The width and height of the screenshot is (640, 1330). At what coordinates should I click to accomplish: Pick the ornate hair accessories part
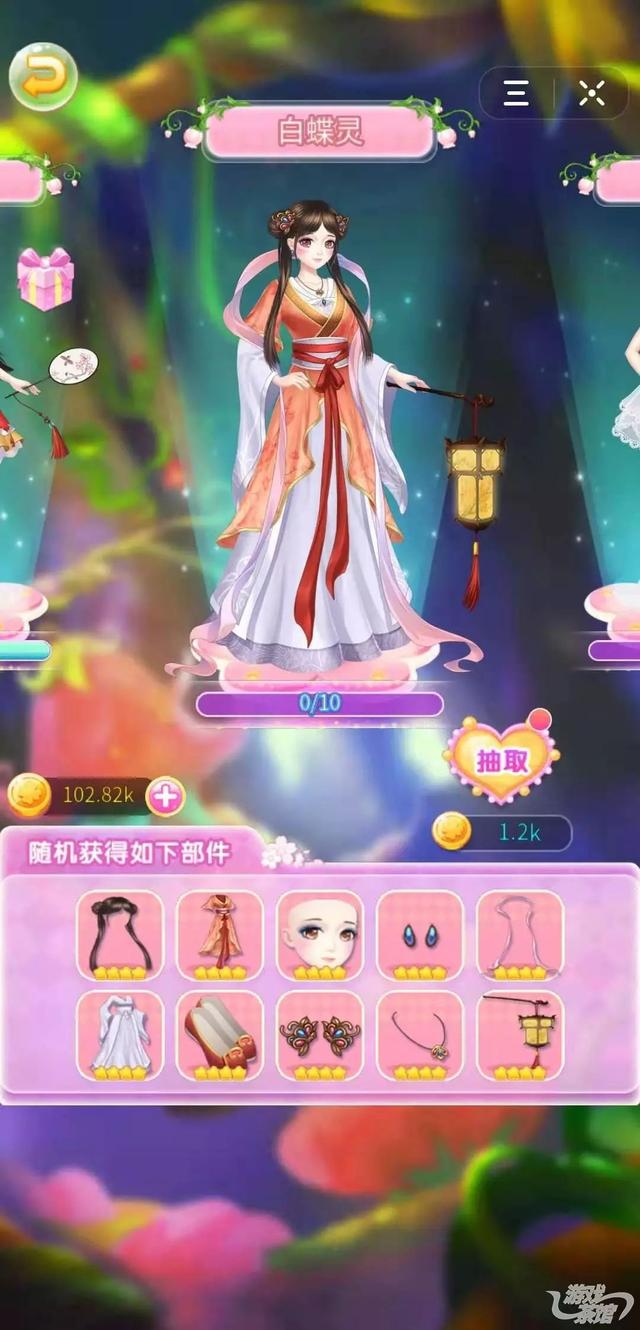[x=320, y=1035]
